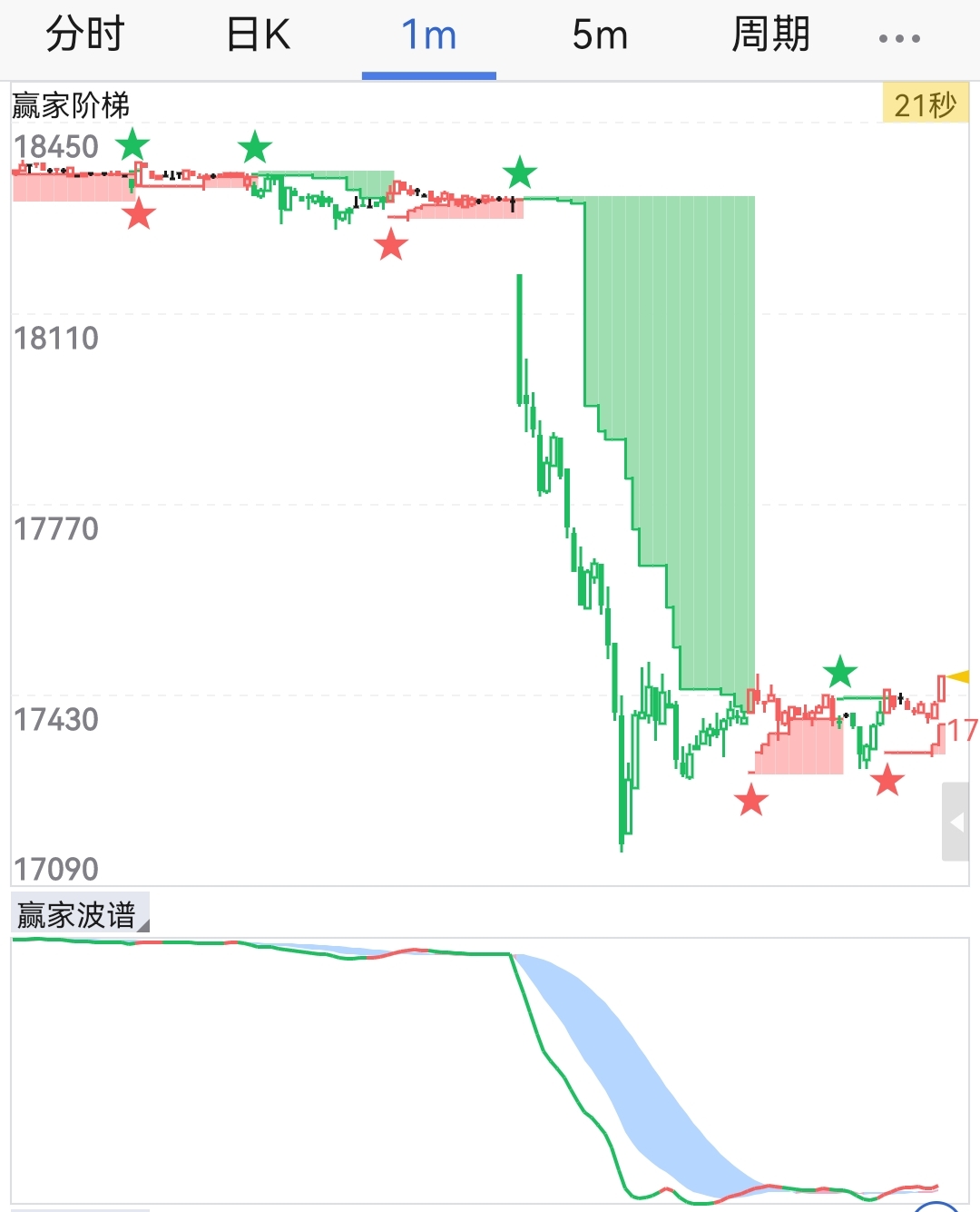Tap the 赢家阶梯 main indicator label
The image size is (980, 1212).
(x=71, y=105)
